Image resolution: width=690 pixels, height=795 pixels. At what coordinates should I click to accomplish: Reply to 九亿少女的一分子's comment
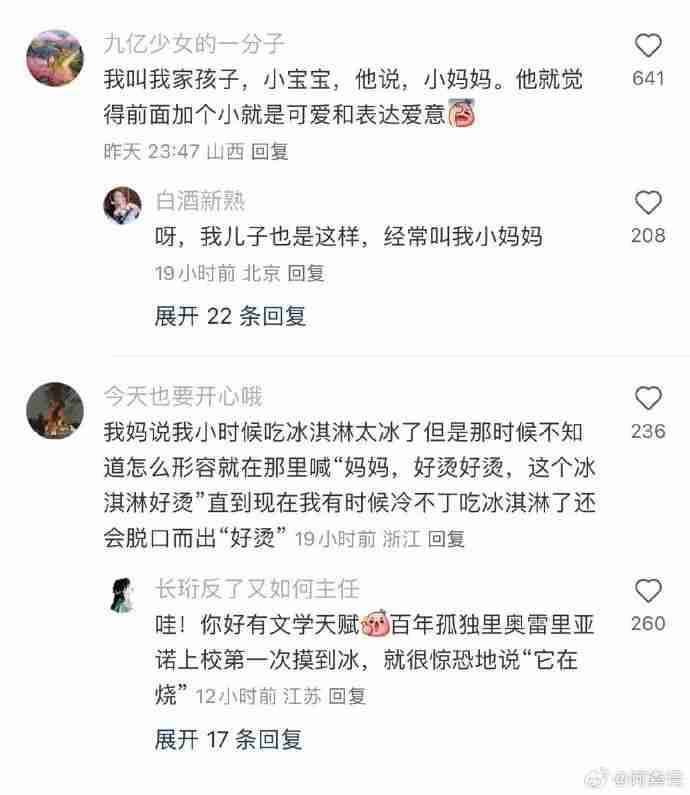(270, 151)
